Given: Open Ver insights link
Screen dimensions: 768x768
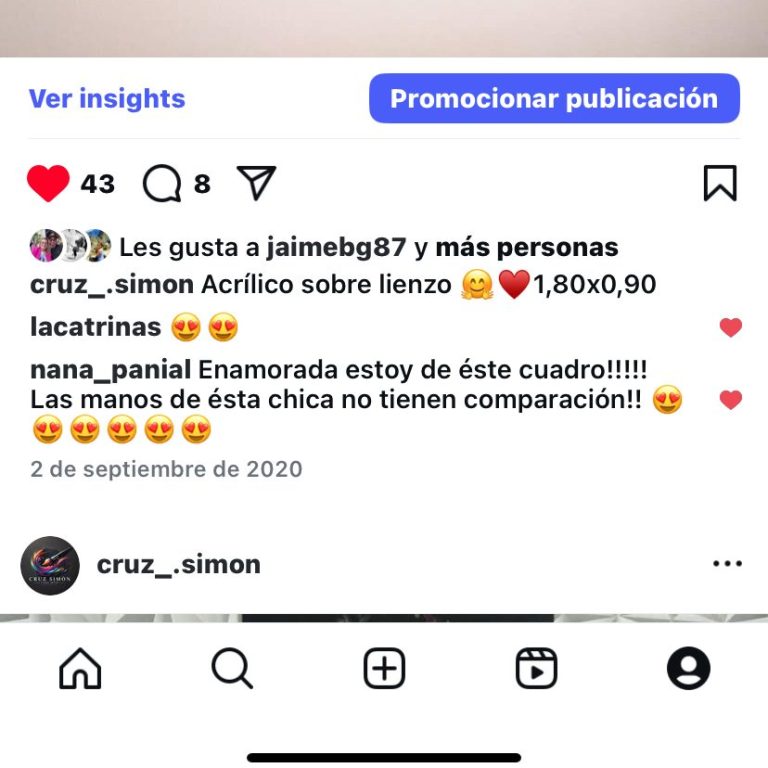Looking at the screenshot, I should 107,99.
